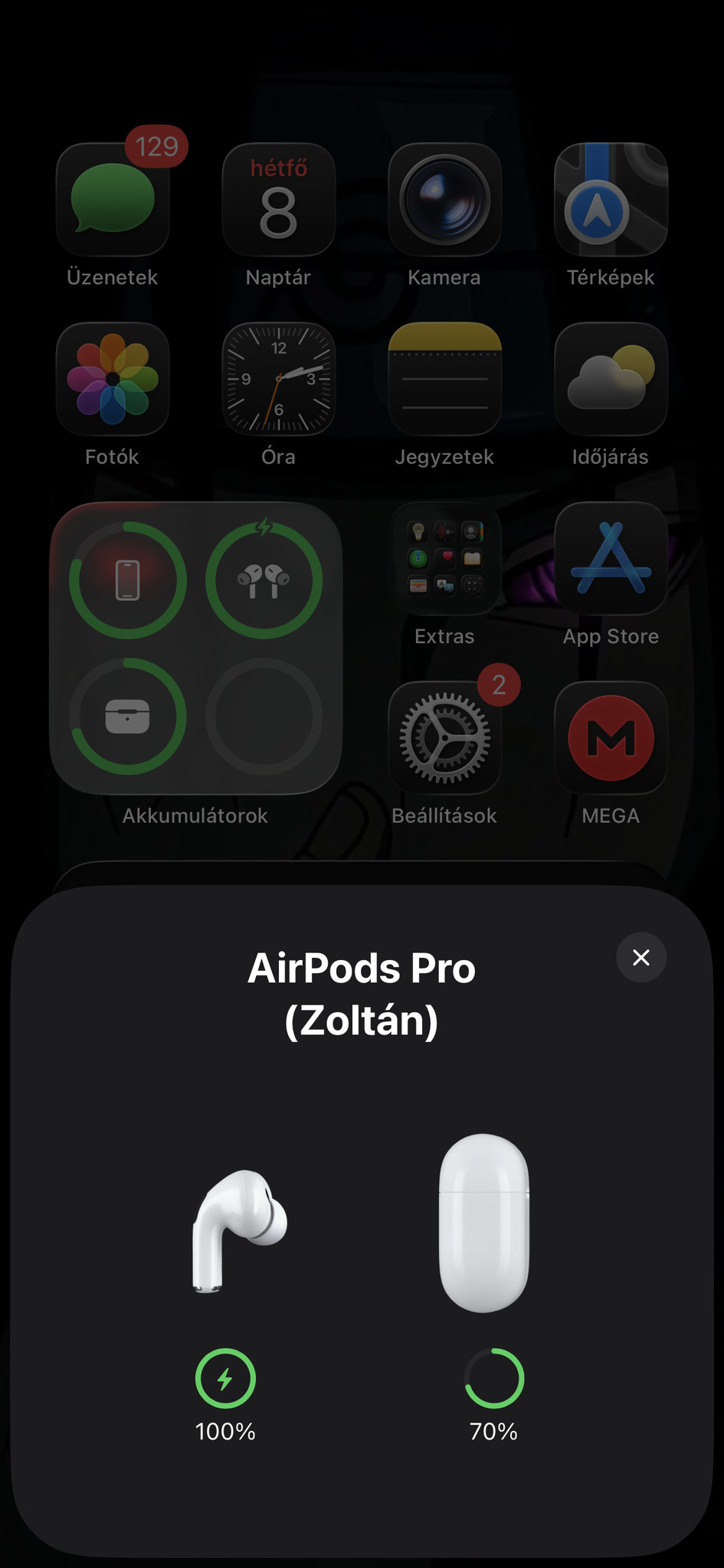Viewport: 724px width, 1568px height.
Task: Open the Extras folder
Action: (x=444, y=559)
